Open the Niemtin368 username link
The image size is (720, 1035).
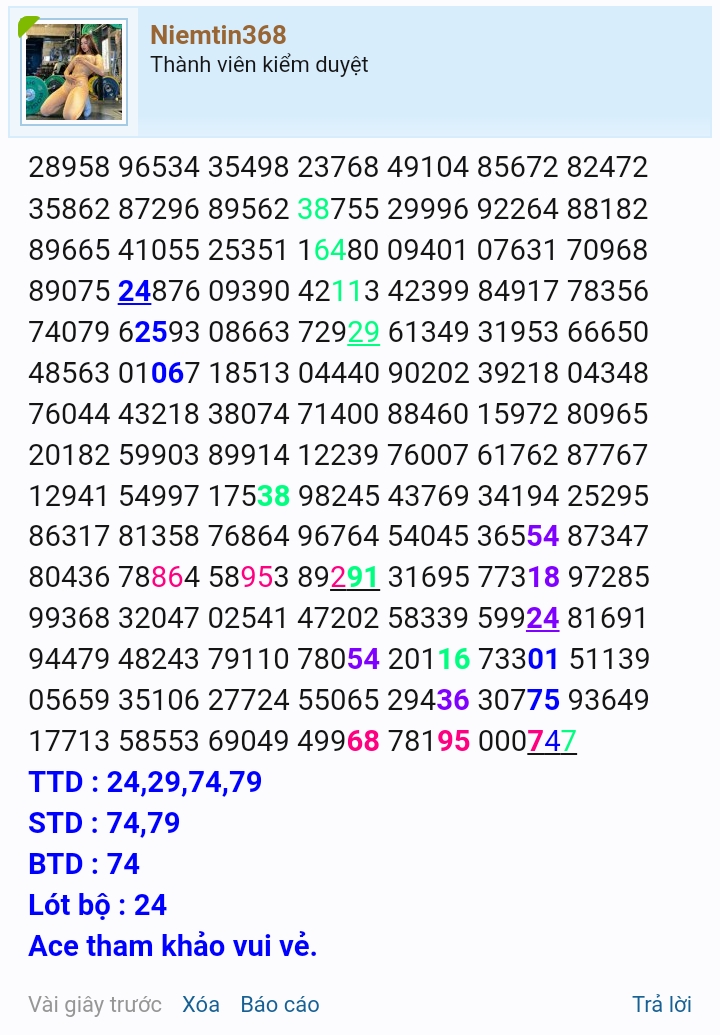[x=218, y=35]
